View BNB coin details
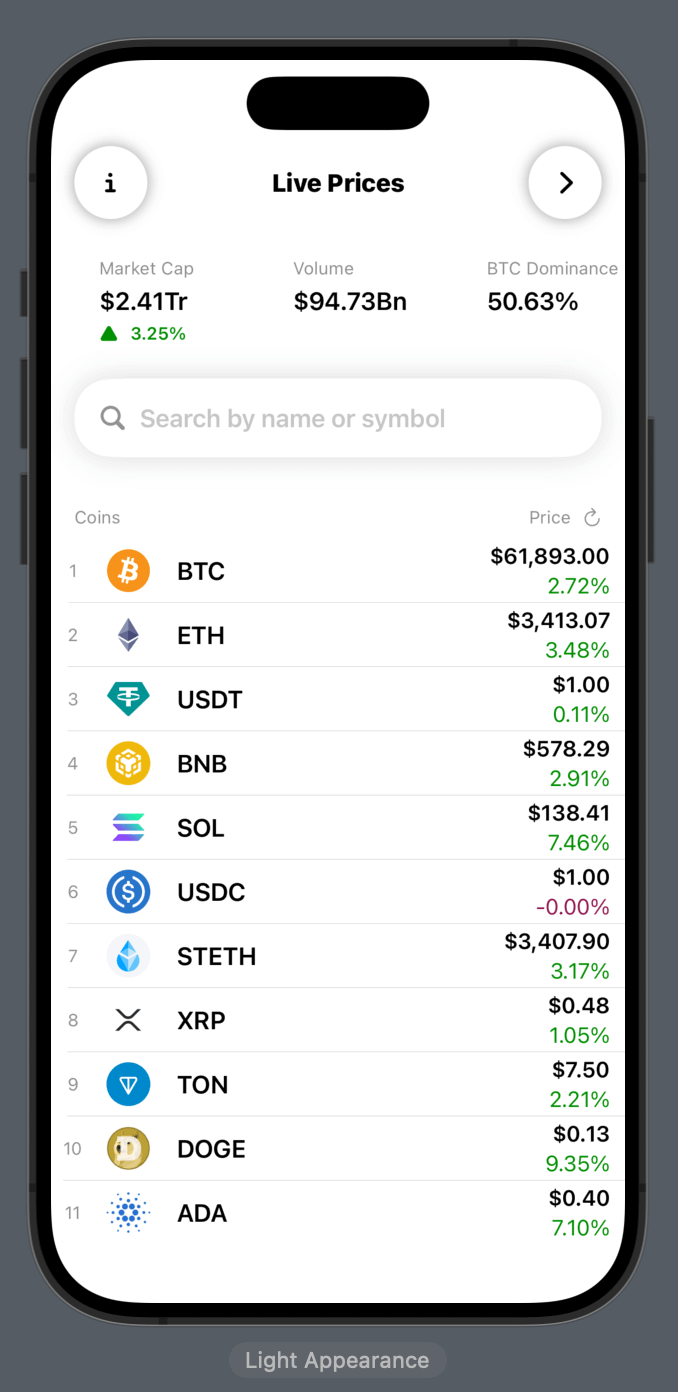The image size is (678, 1392). (x=338, y=763)
